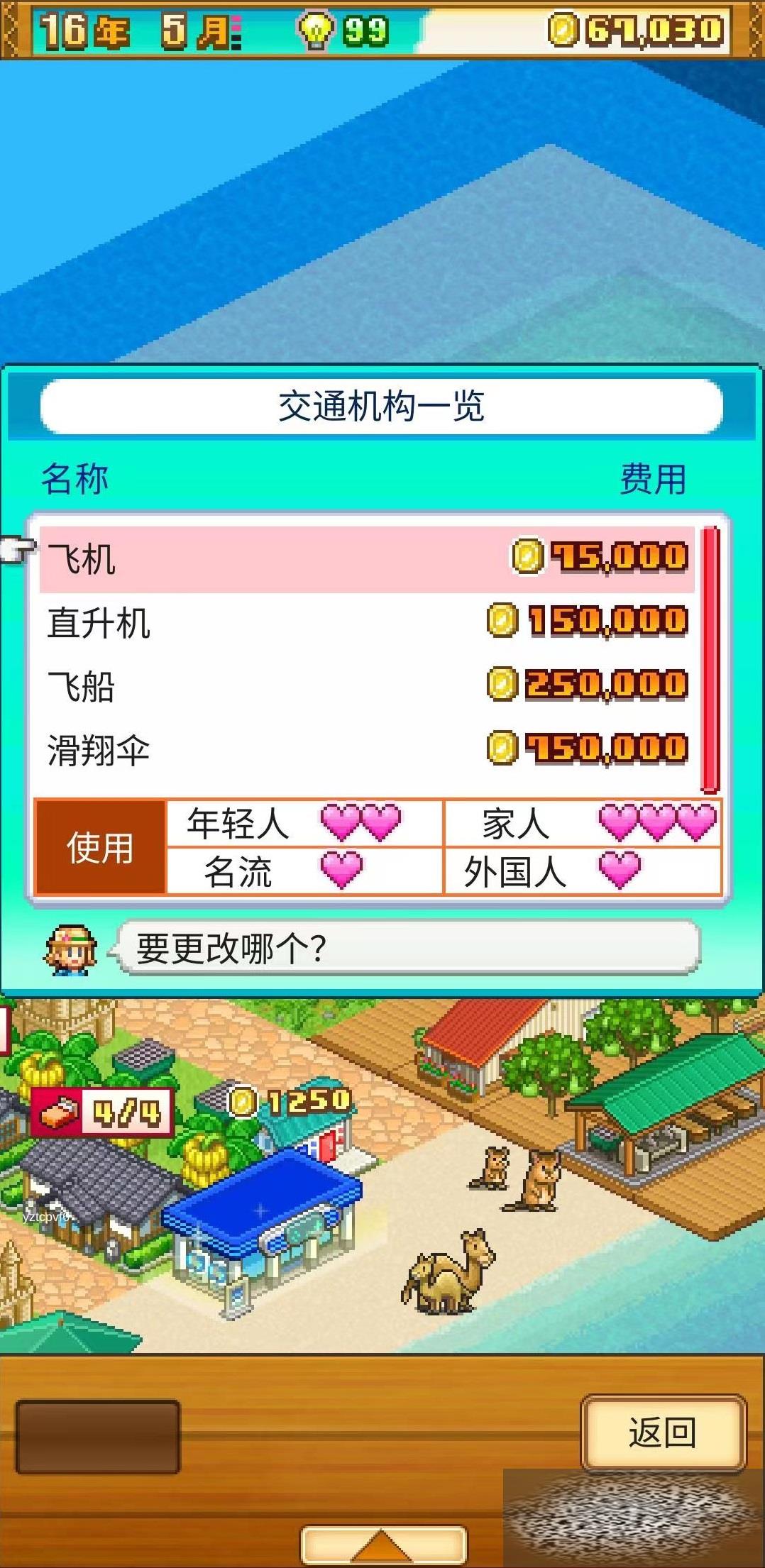Select 滑翔伞 in the list

point(366,749)
